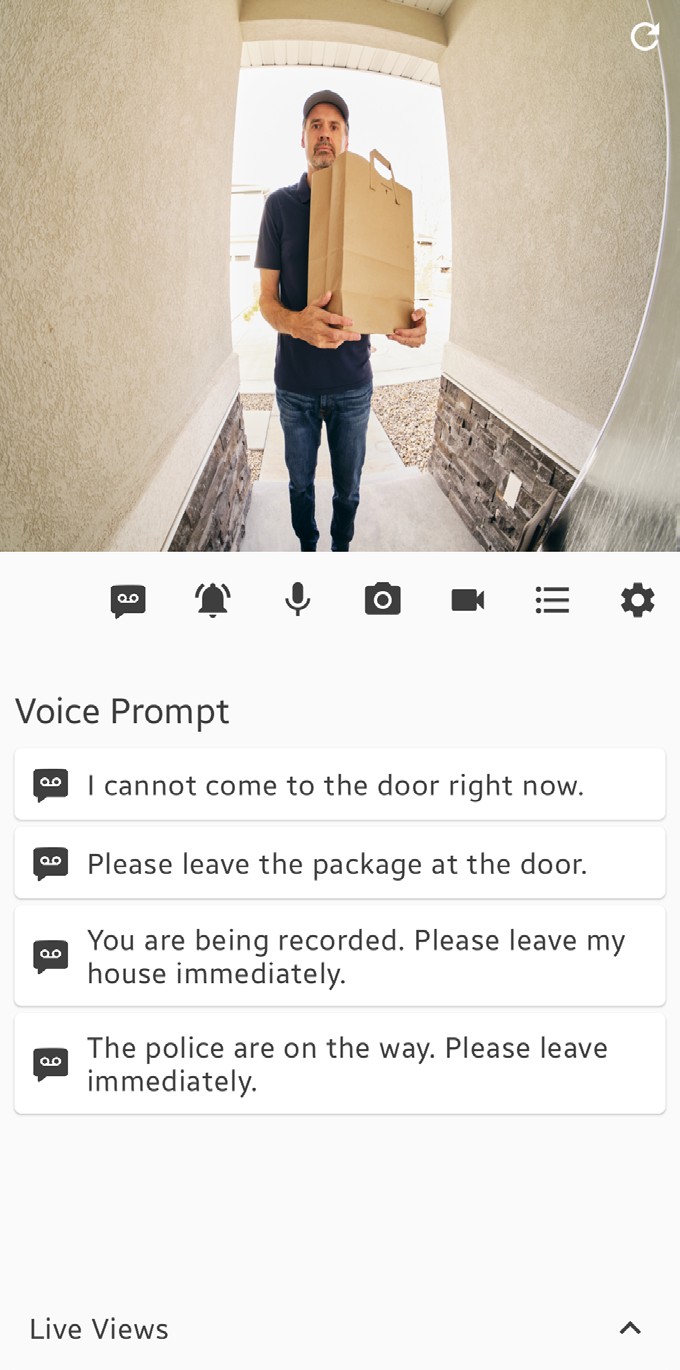Take a snapshot with the camera icon
This screenshot has width=680, height=1370.
(382, 600)
